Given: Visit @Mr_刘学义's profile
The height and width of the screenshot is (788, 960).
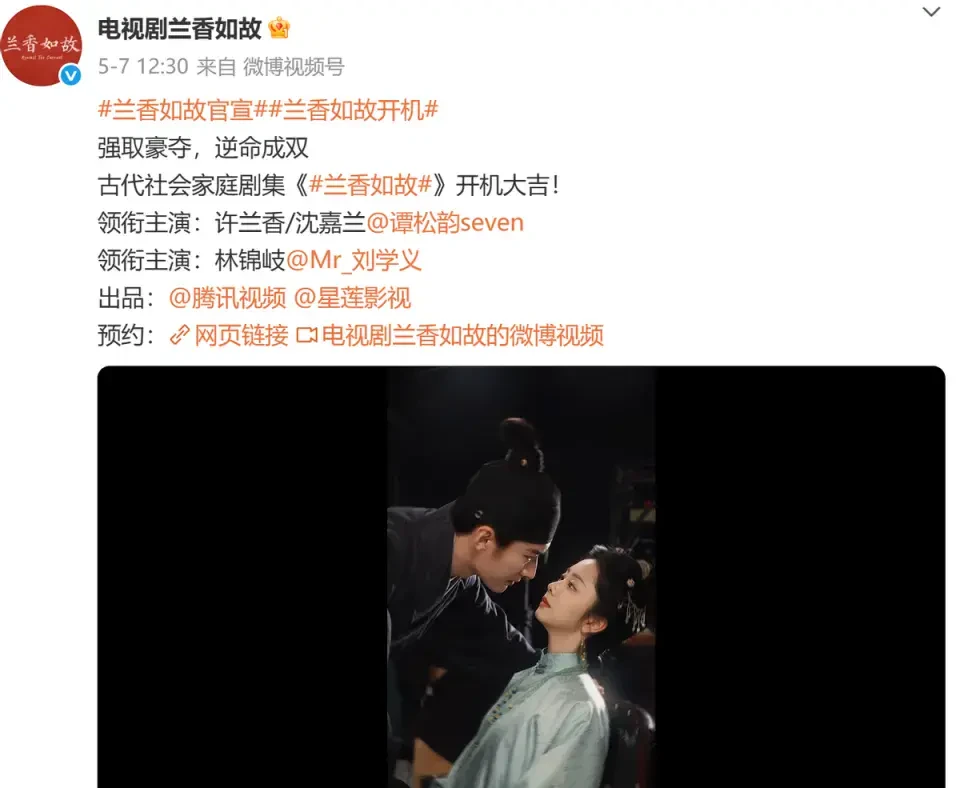Looking at the screenshot, I should pyautogui.click(x=354, y=260).
